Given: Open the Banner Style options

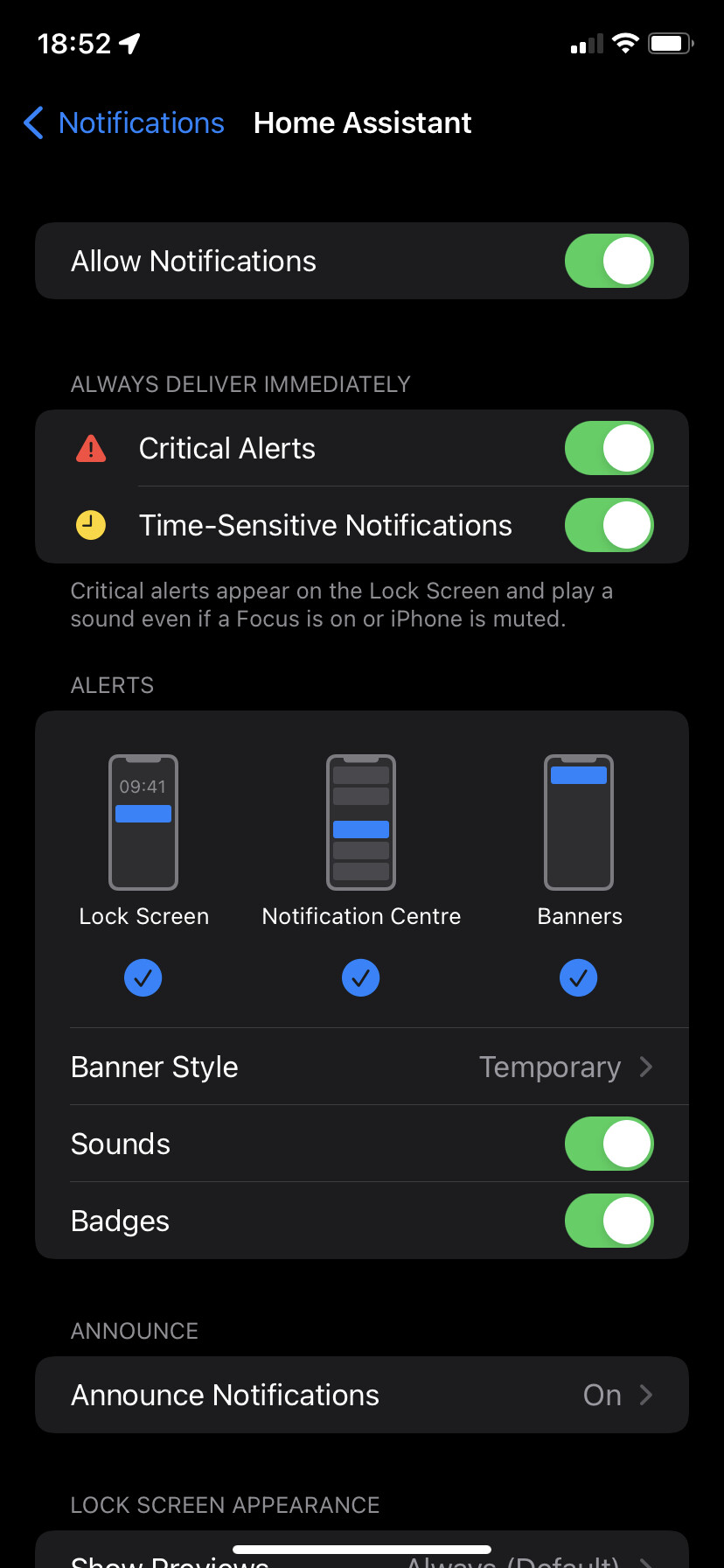Looking at the screenshot, I should coord(361,1067).
